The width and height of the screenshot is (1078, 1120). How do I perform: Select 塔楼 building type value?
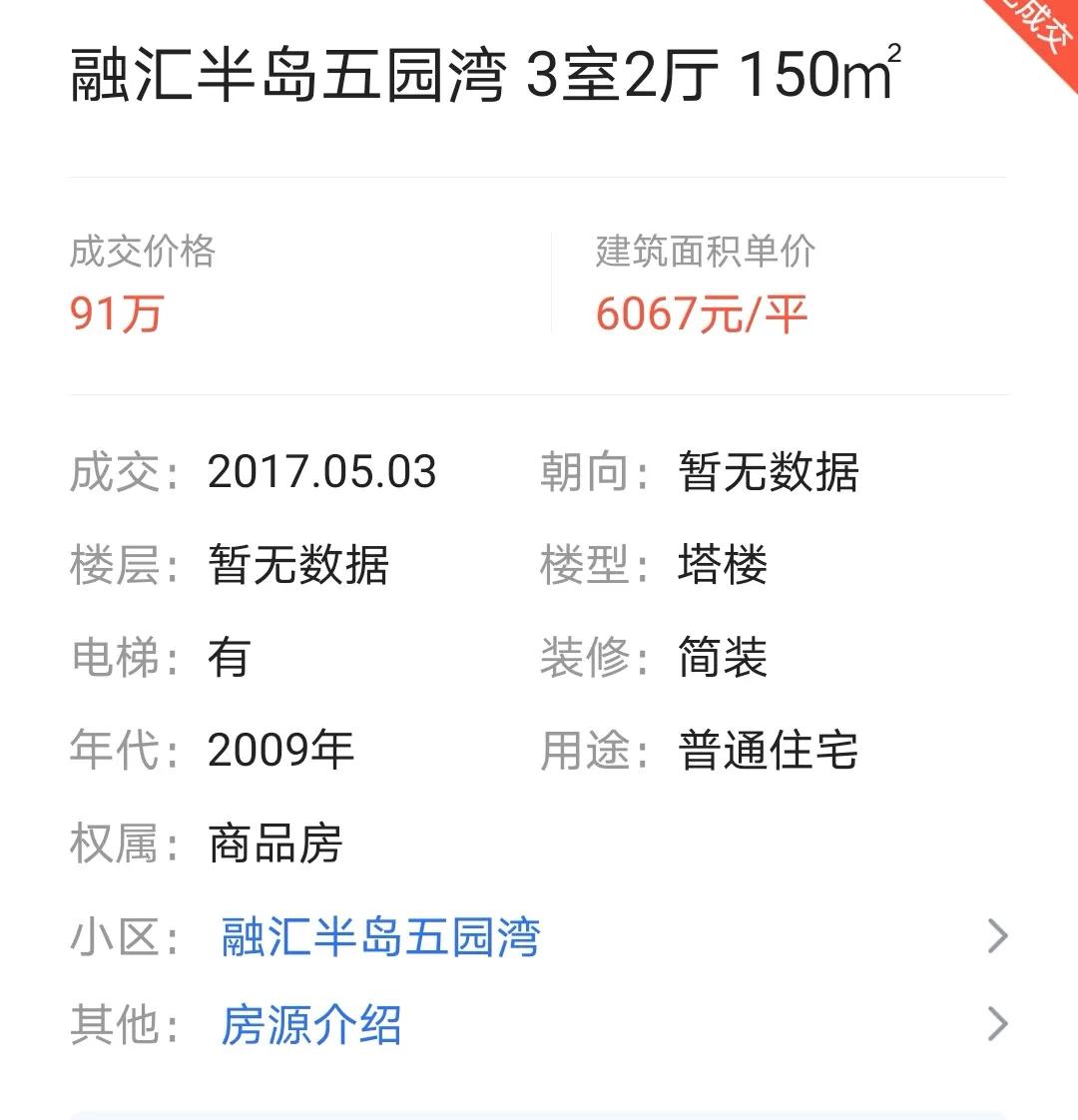pos(722,565)
